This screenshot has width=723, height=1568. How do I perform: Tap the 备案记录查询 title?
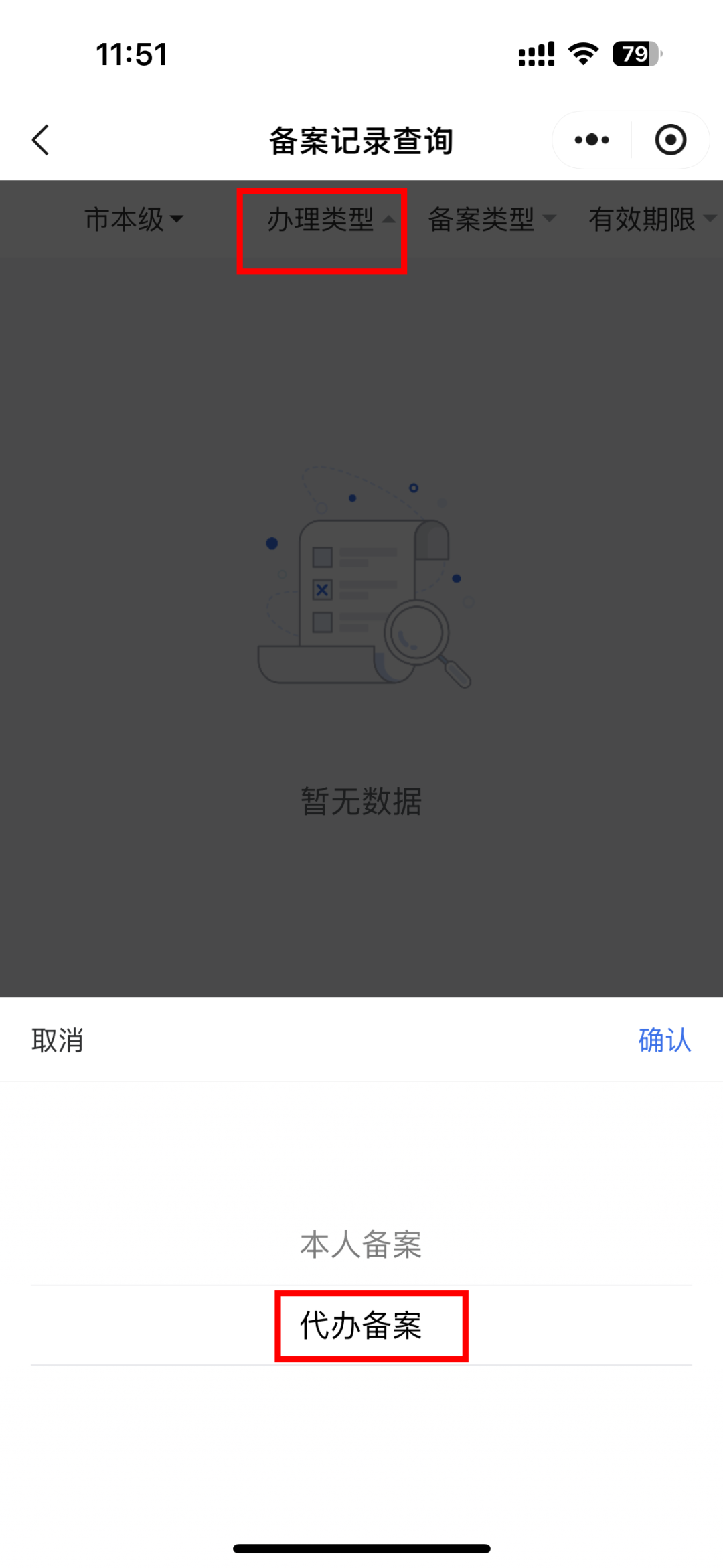coord(361,140)
